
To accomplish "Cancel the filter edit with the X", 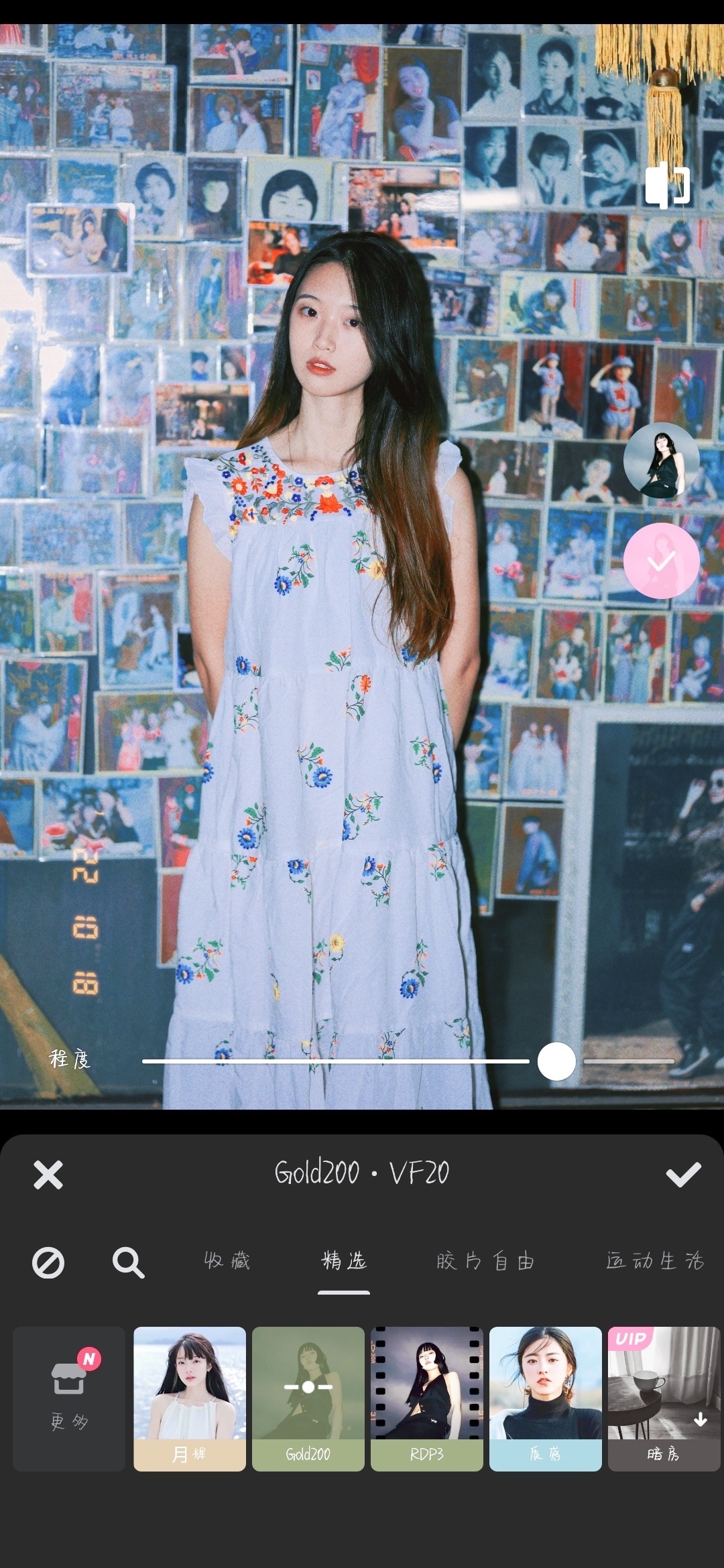I will [48, 1175].
